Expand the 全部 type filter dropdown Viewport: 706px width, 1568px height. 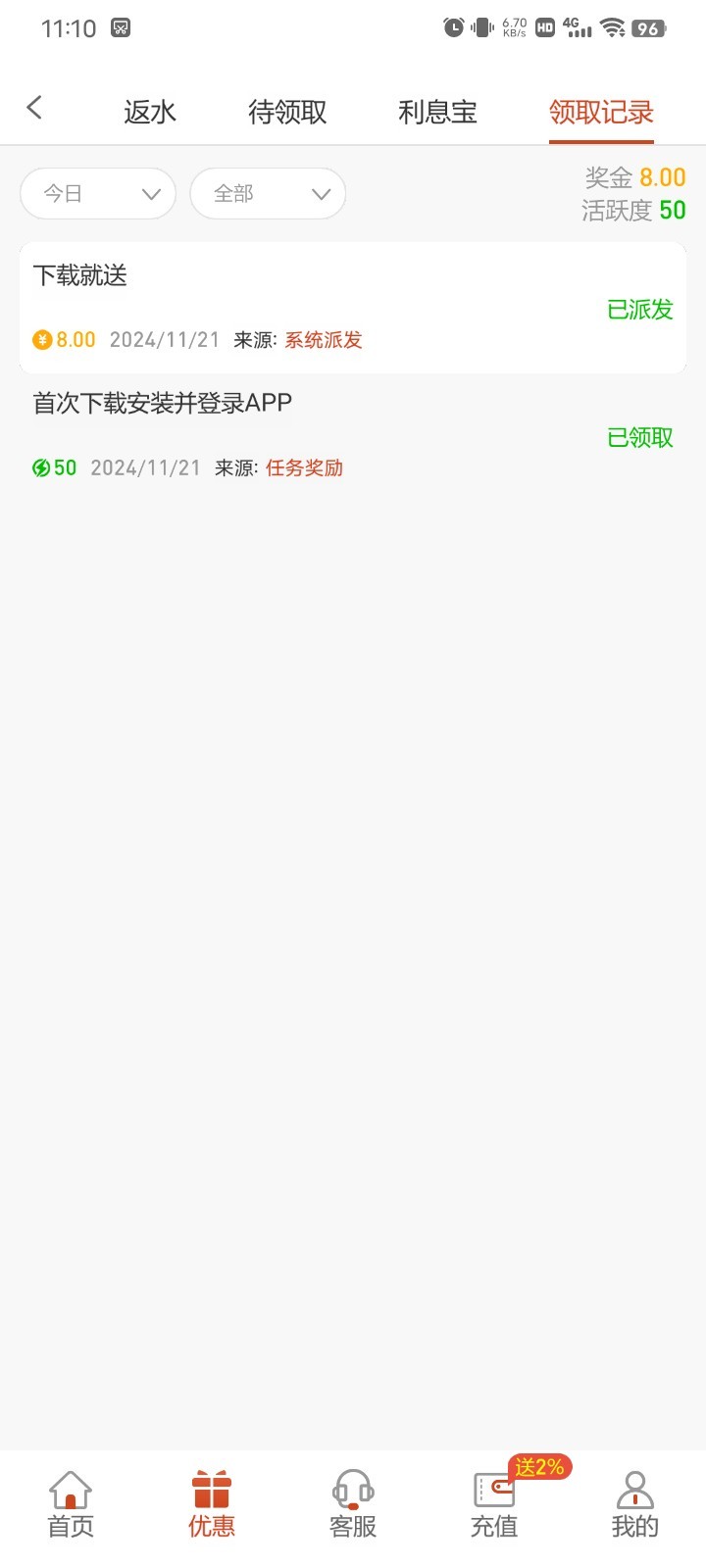[268, 194]
